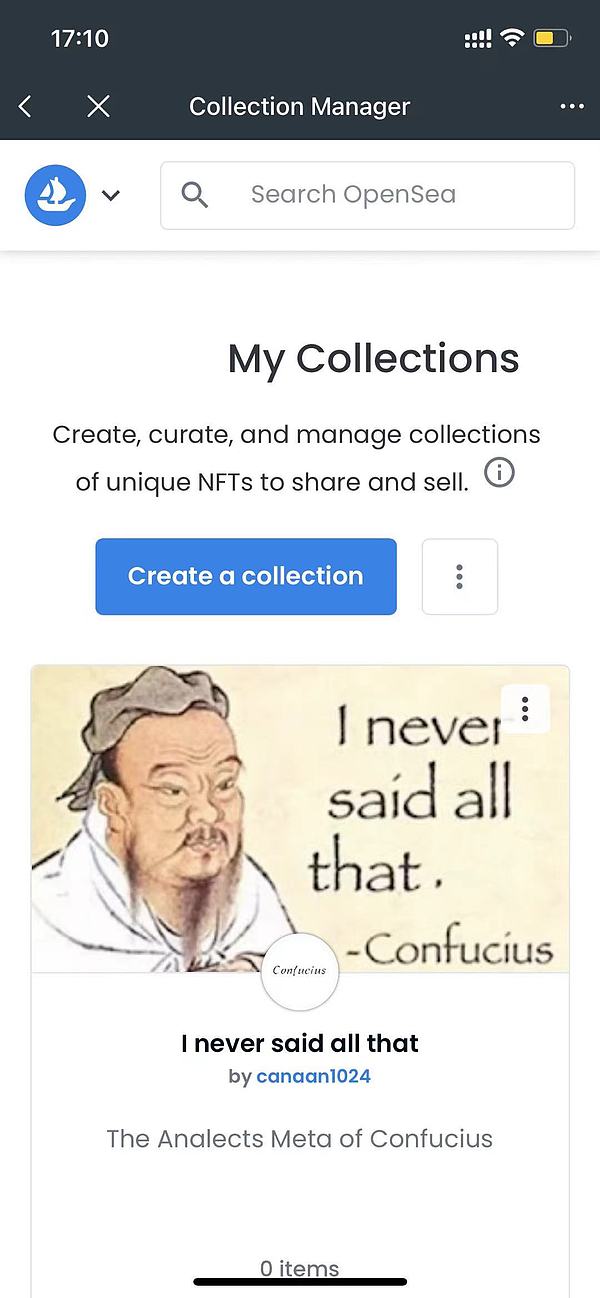
Task: Create a collection
Action: click(246, 576)
